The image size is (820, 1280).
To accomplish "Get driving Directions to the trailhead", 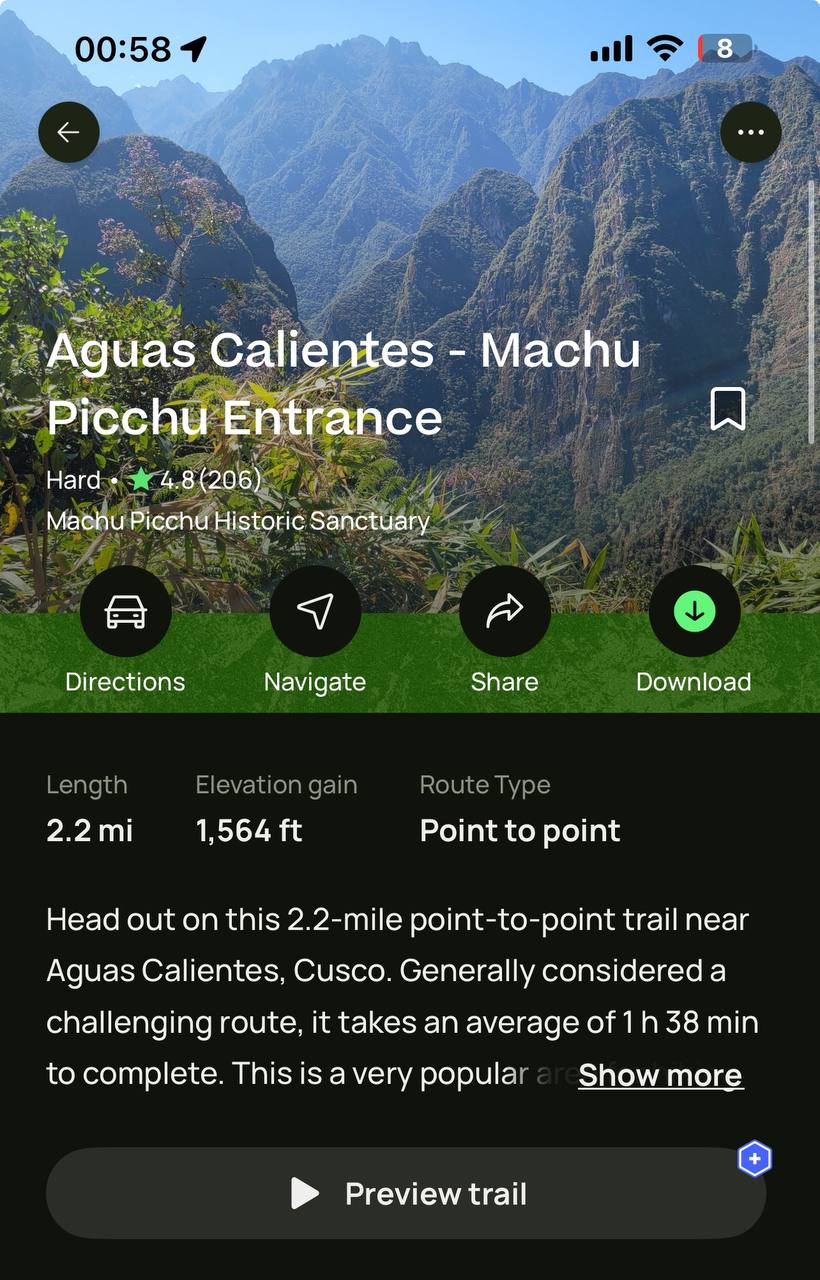I will [x=125, y=611].
